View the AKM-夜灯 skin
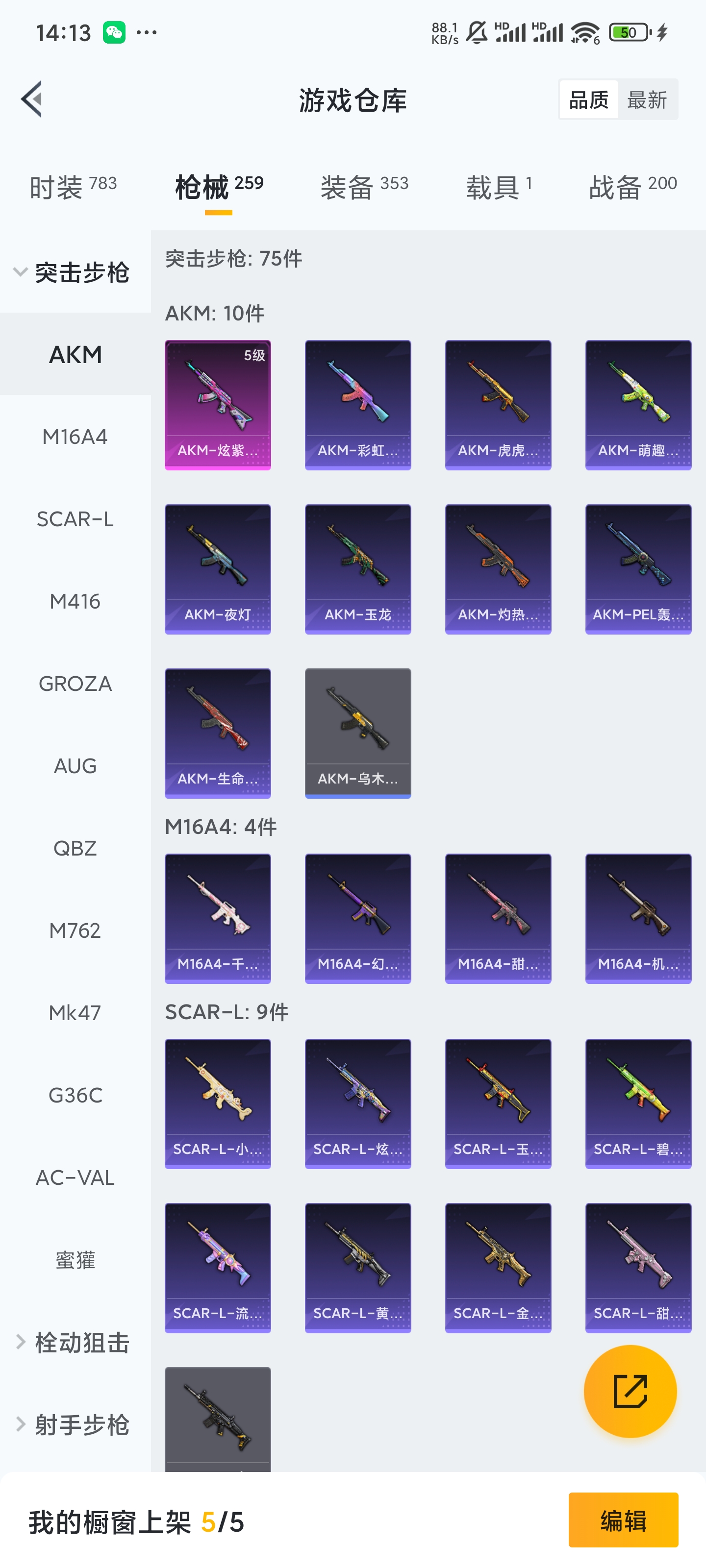 218,568
